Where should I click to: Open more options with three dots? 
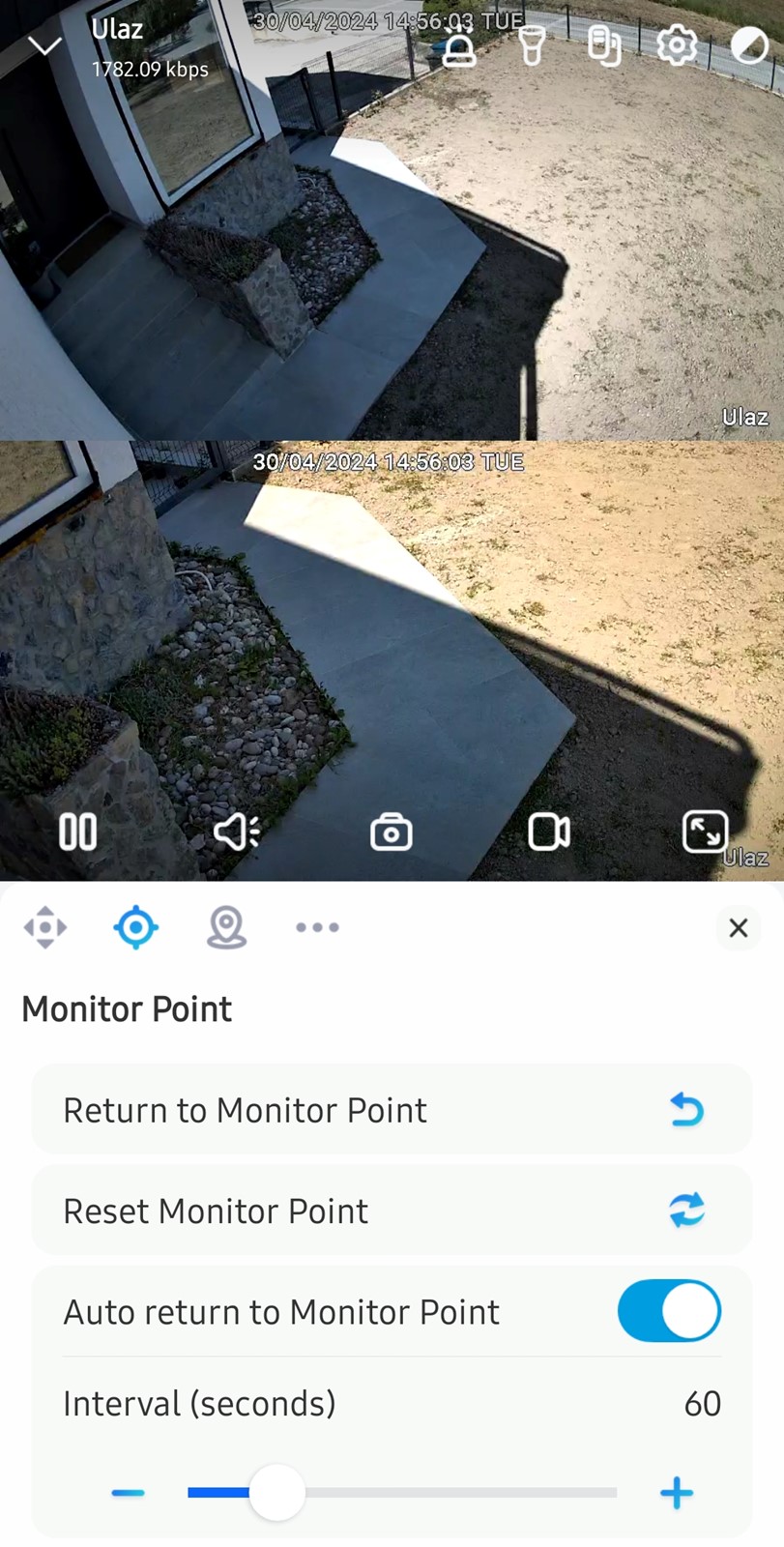click(x=317, y=927)
